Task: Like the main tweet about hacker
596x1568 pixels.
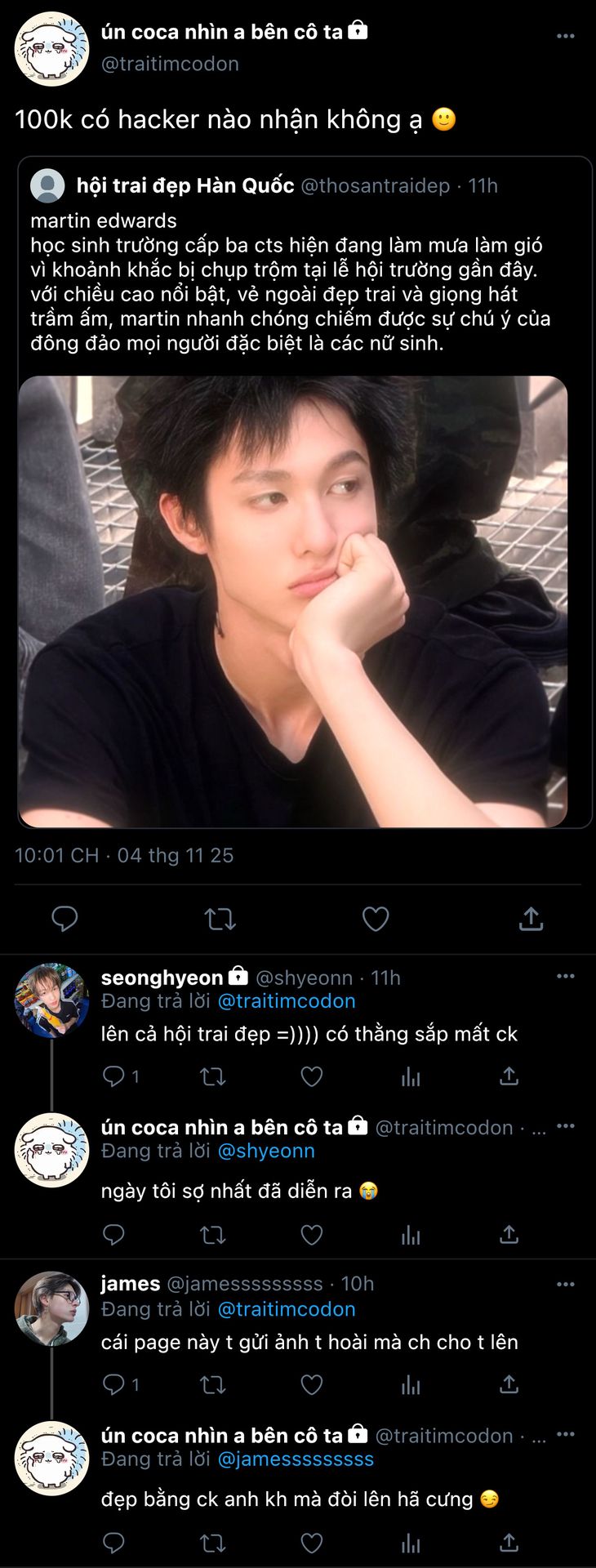Action: (376, 920)
